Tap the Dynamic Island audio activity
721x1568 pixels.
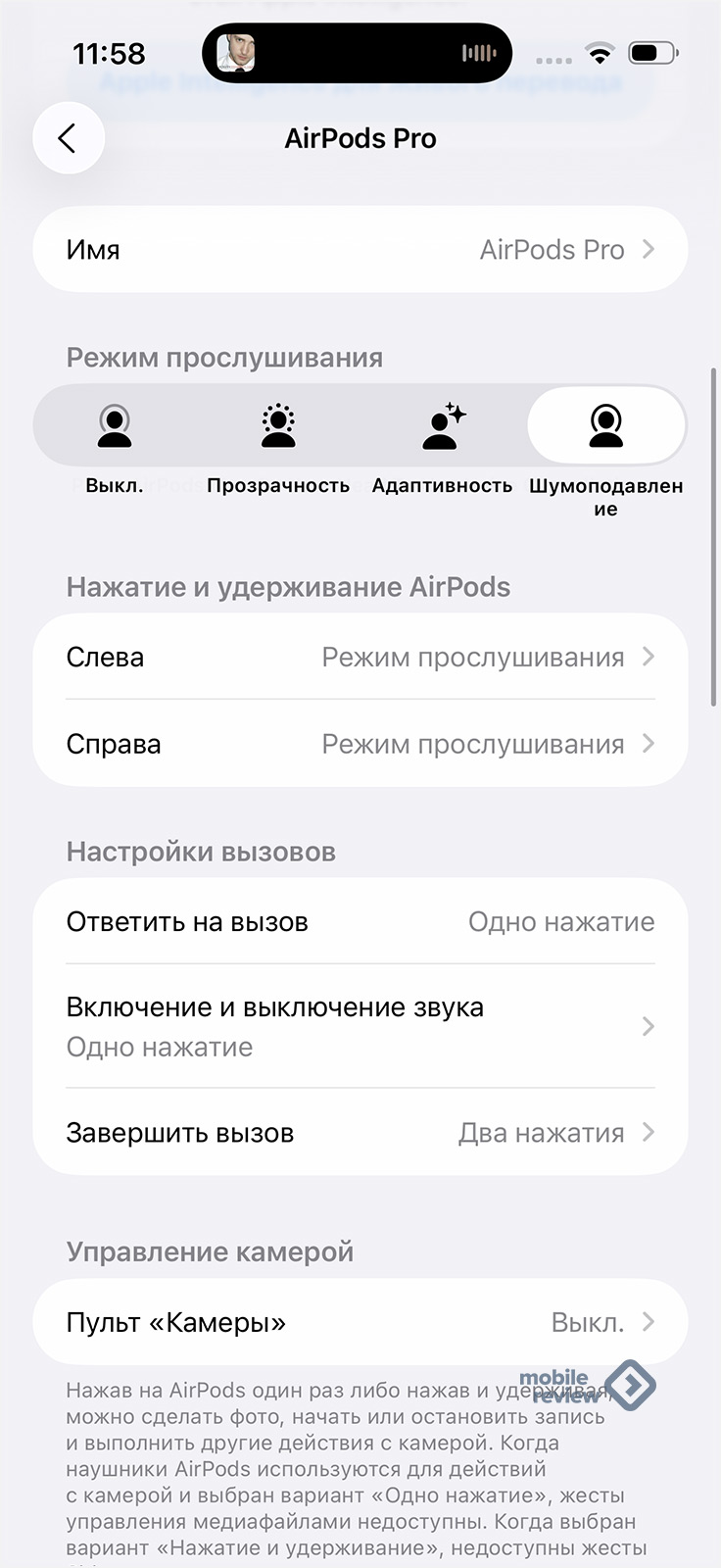tap(358, 53)
